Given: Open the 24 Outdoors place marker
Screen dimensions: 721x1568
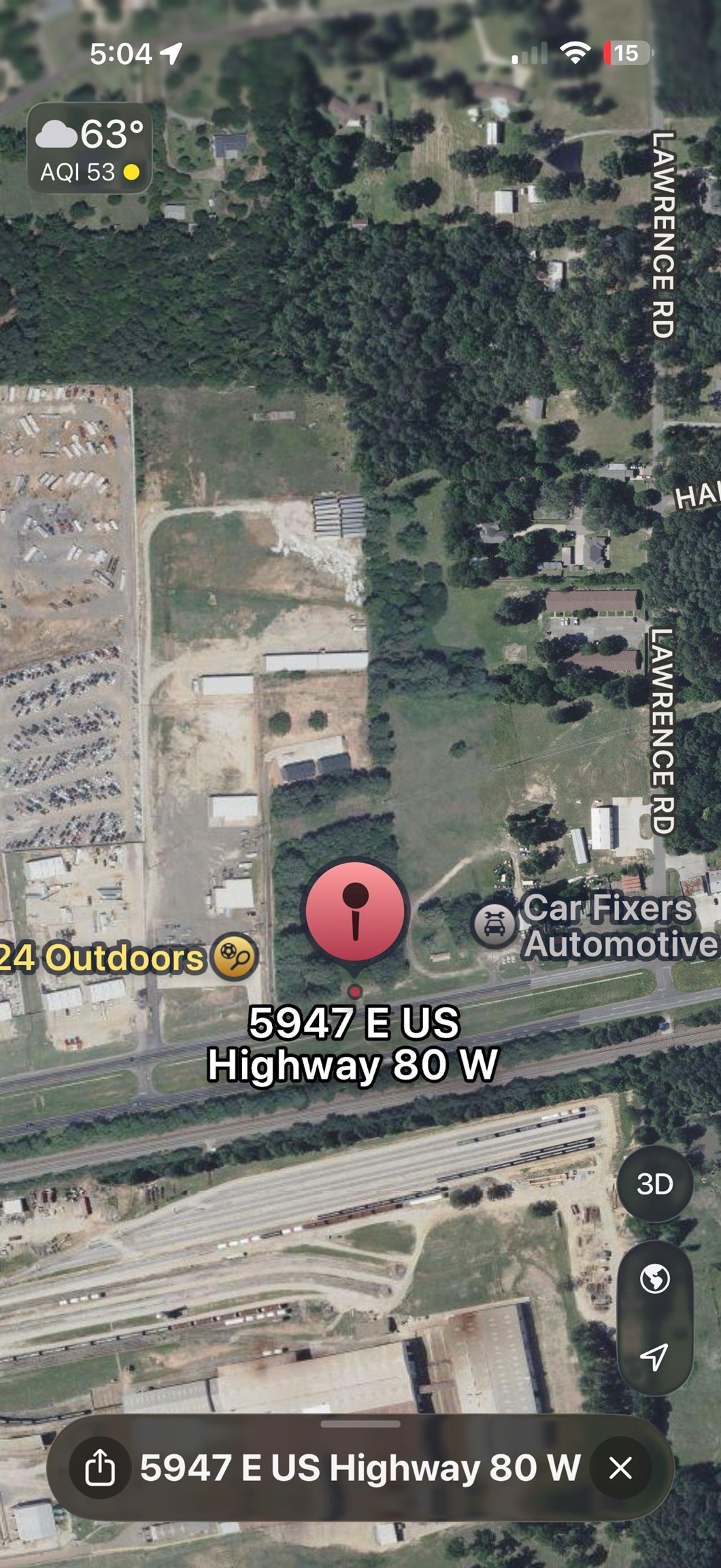Looking at the screenshot, I should click(x=234, y=957).
